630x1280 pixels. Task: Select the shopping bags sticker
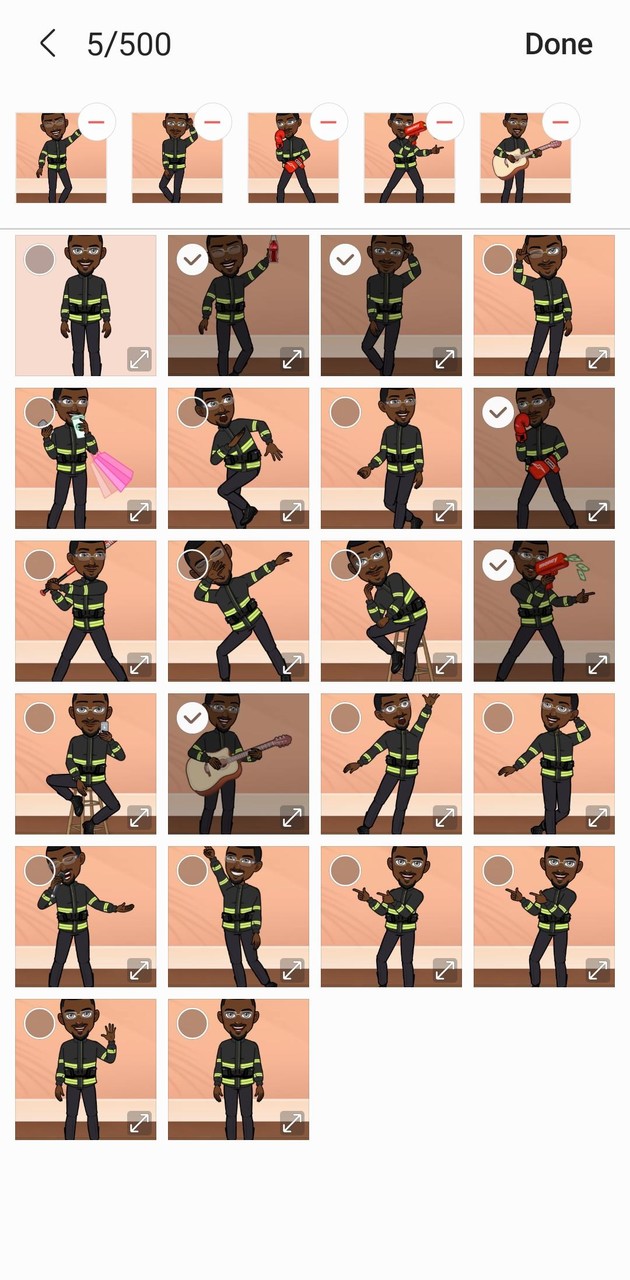click(x=39, y=412)
